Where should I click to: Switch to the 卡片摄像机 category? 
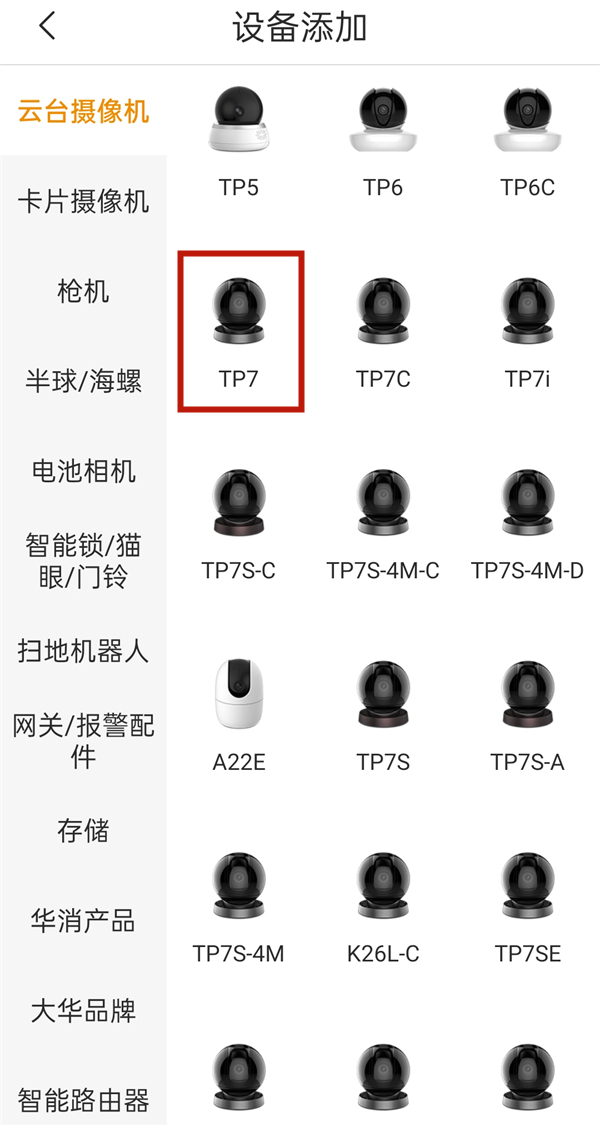(83, 202)
